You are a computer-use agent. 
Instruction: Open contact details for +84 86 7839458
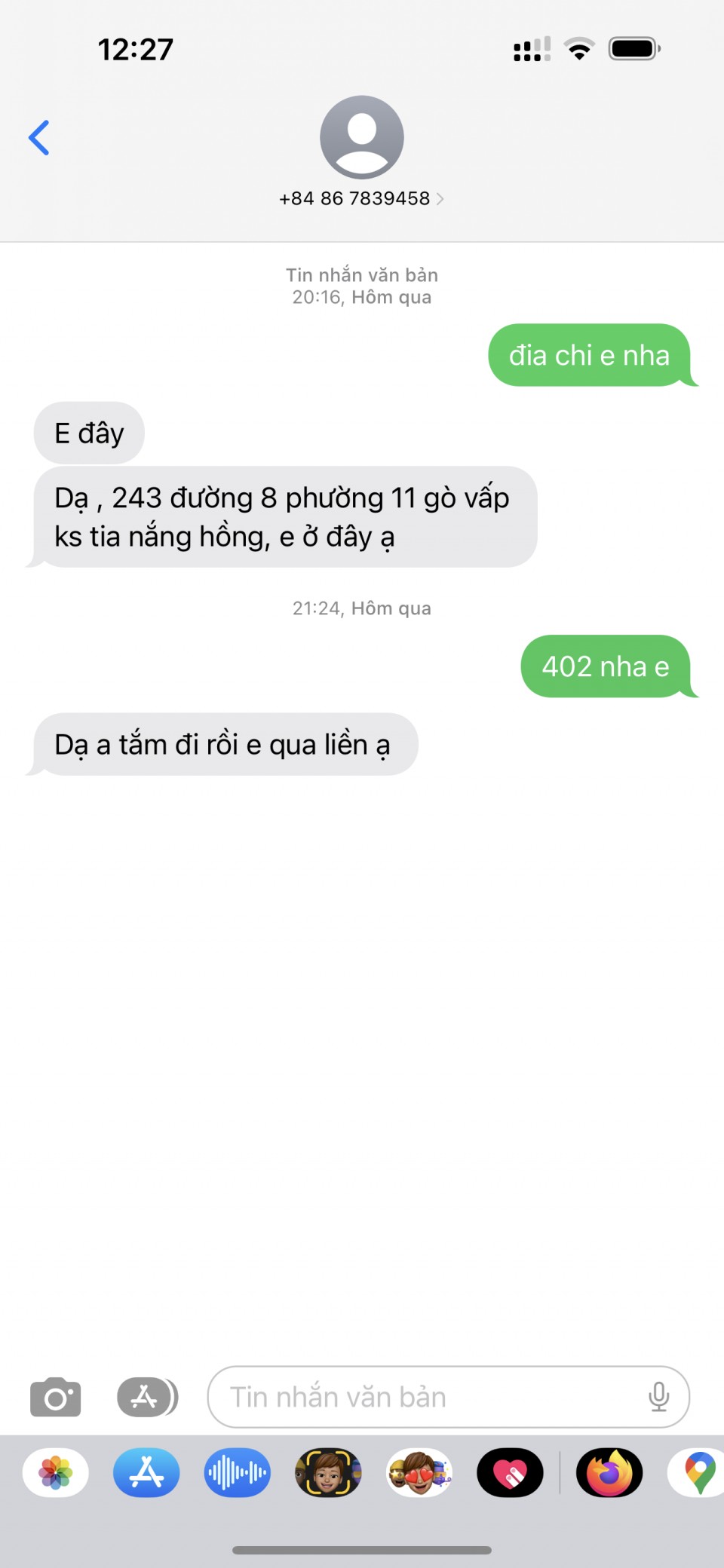click(361, 198)
